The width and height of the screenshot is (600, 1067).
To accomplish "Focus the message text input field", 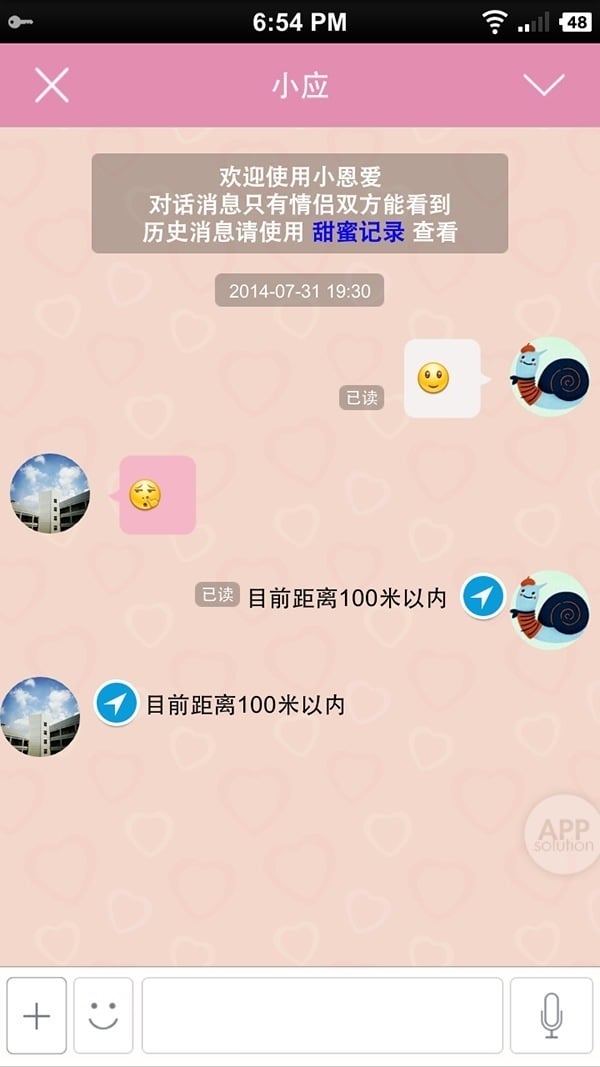I will (x=322, y=1015).
